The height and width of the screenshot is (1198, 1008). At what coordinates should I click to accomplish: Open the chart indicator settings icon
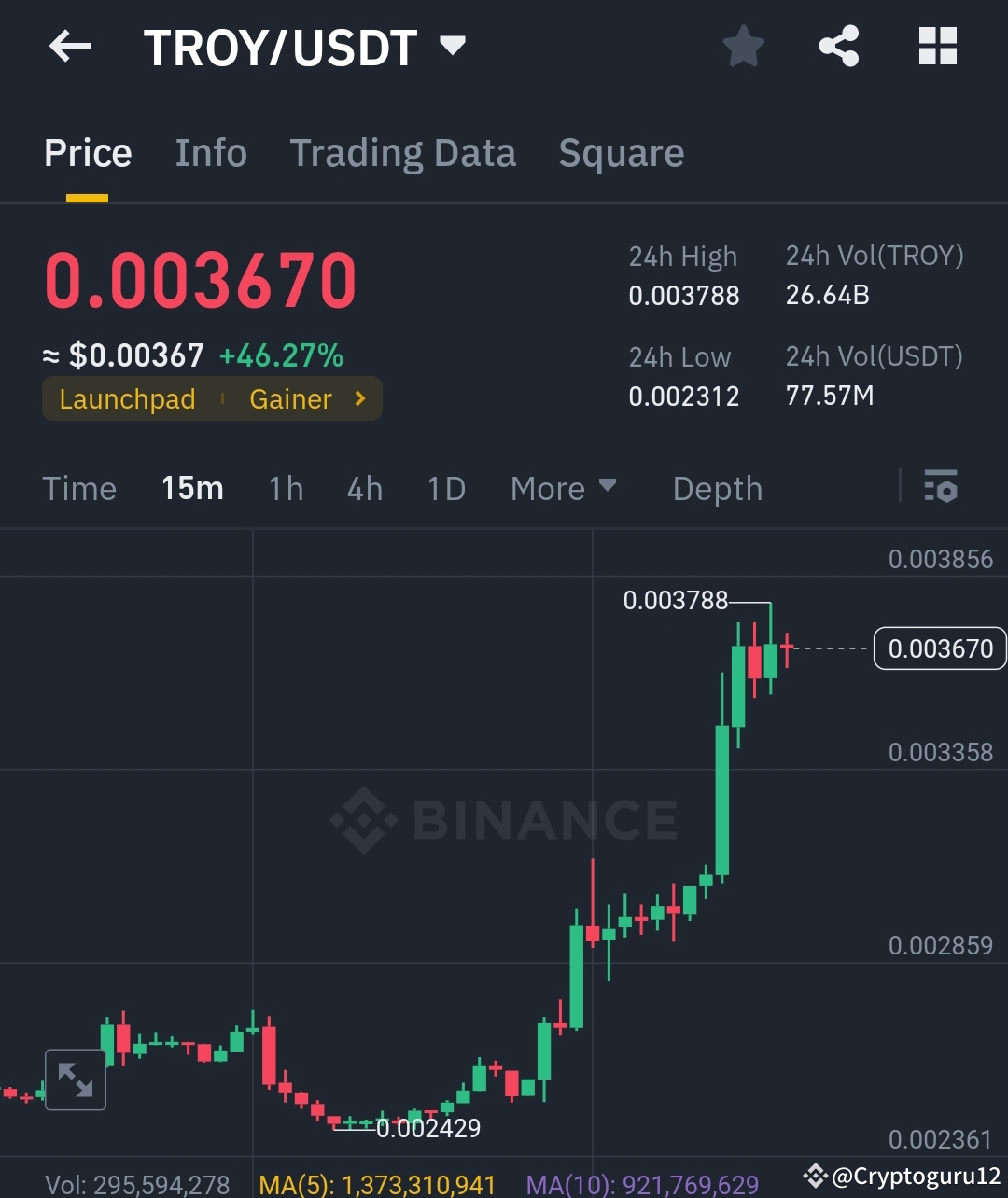(942, 487)
